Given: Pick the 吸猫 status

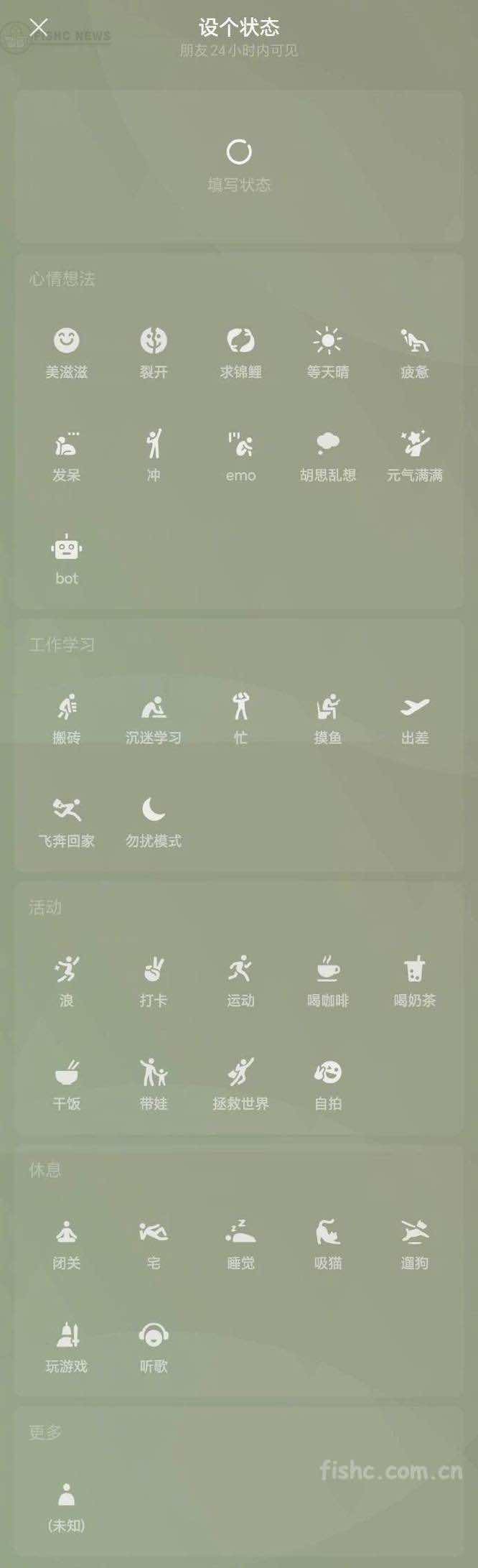Looking at the screenshot, I should (327, 1243).
